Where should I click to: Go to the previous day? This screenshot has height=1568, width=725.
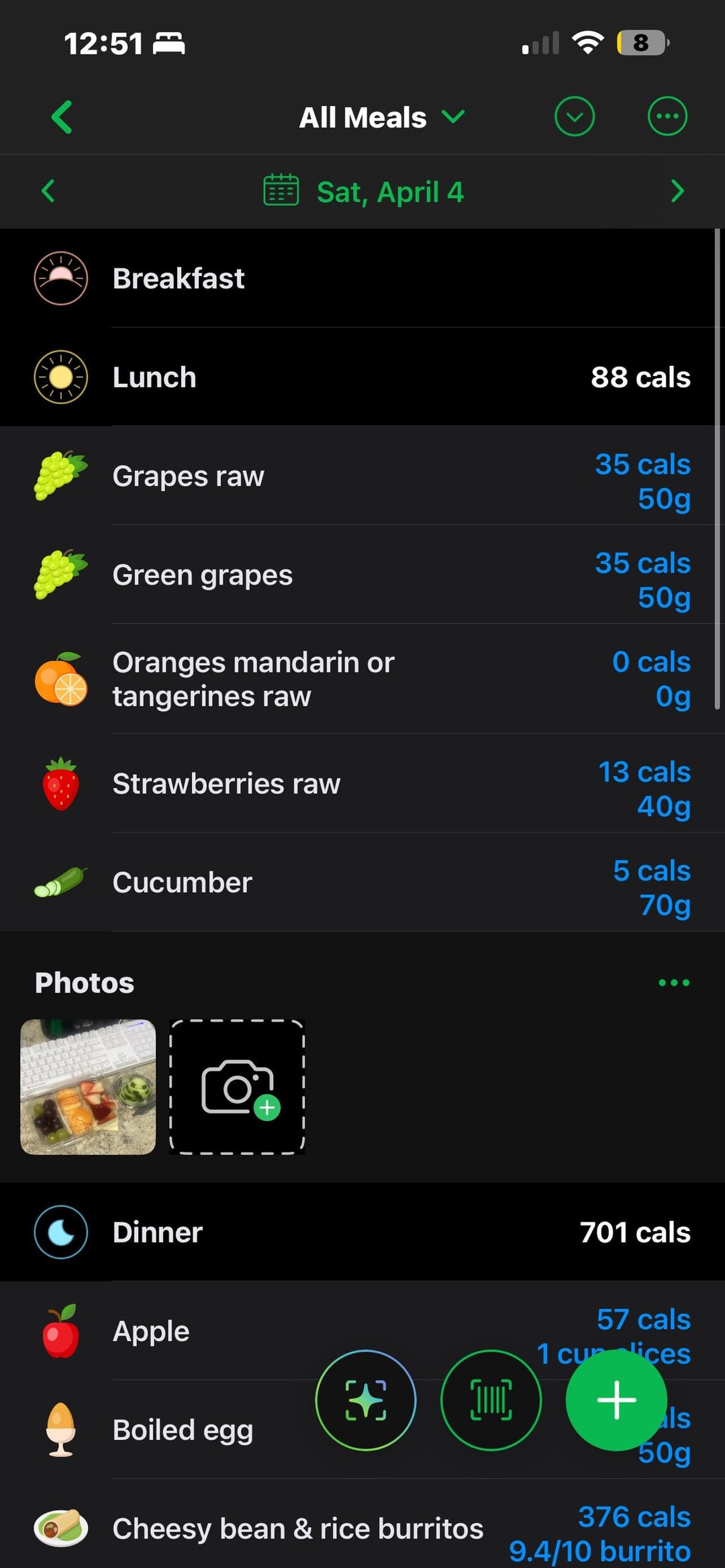48,191
